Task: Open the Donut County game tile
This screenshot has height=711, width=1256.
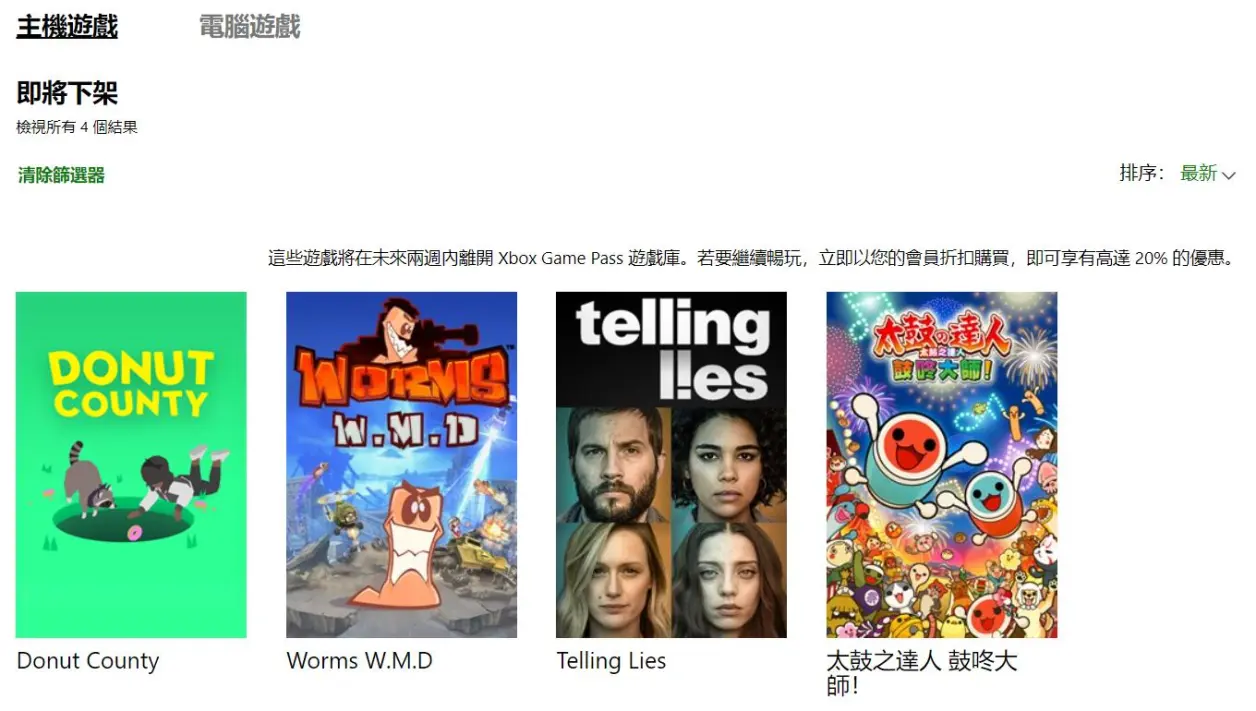Action: tap(131, 465)
